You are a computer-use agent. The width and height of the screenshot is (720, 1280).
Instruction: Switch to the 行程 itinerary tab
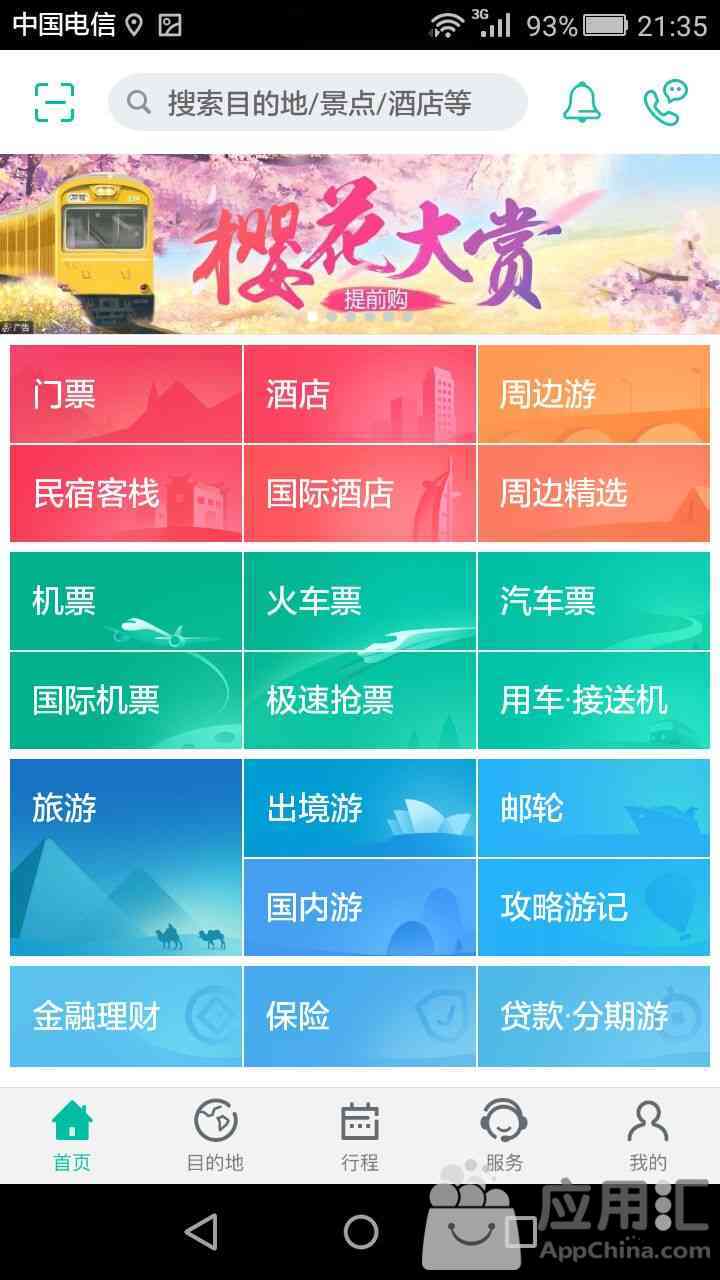tap(360, 1136)
